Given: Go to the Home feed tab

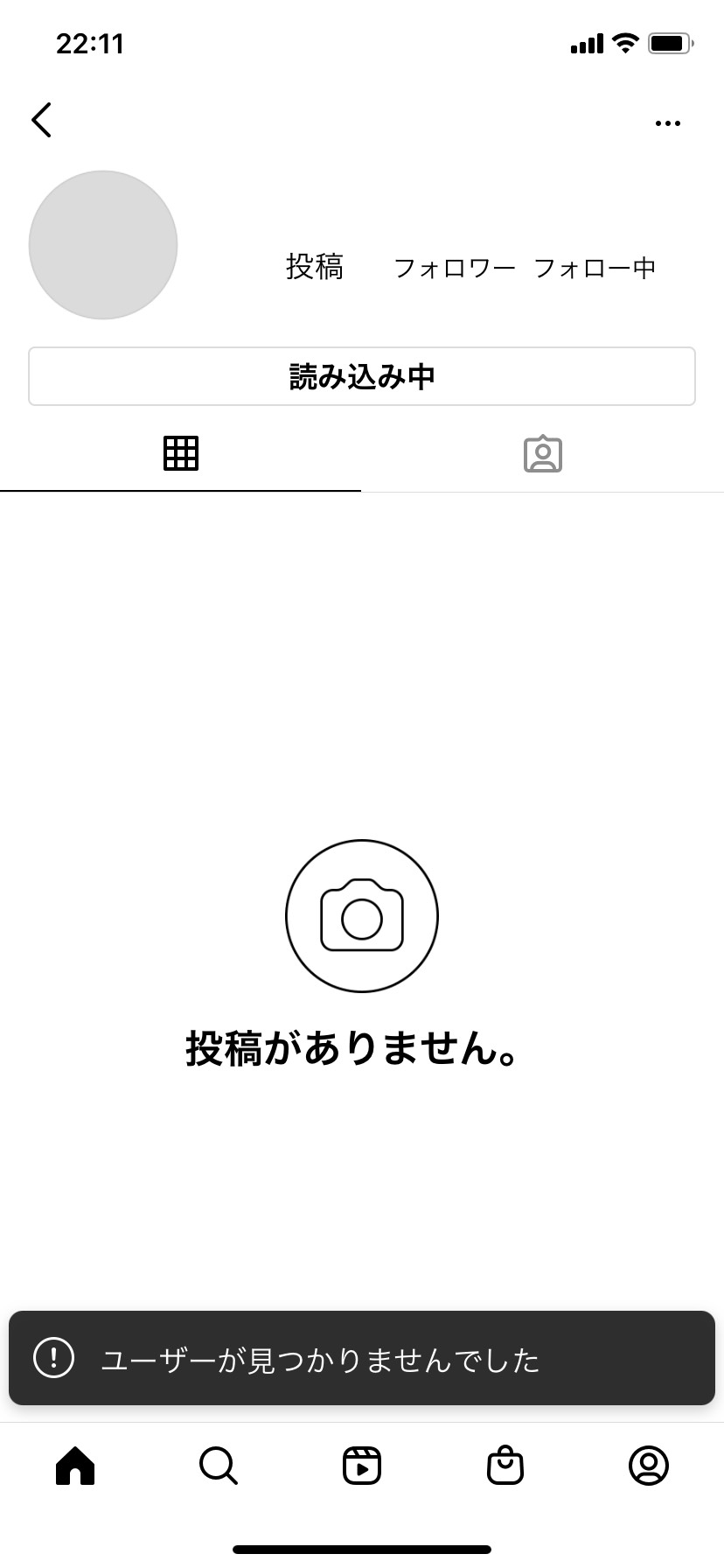Looking at the screenshot, I should pos(75,1466).
